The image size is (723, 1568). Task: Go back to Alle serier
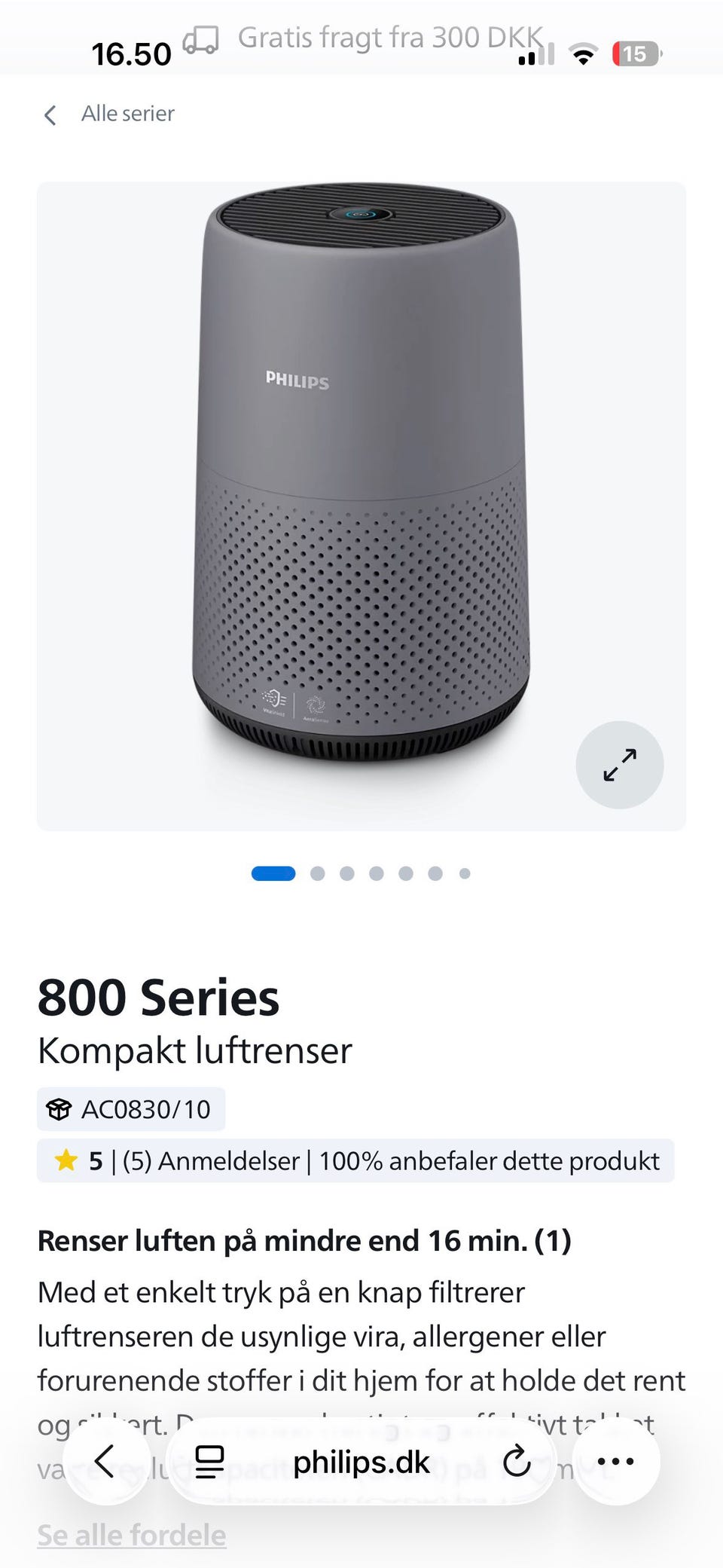109,115
